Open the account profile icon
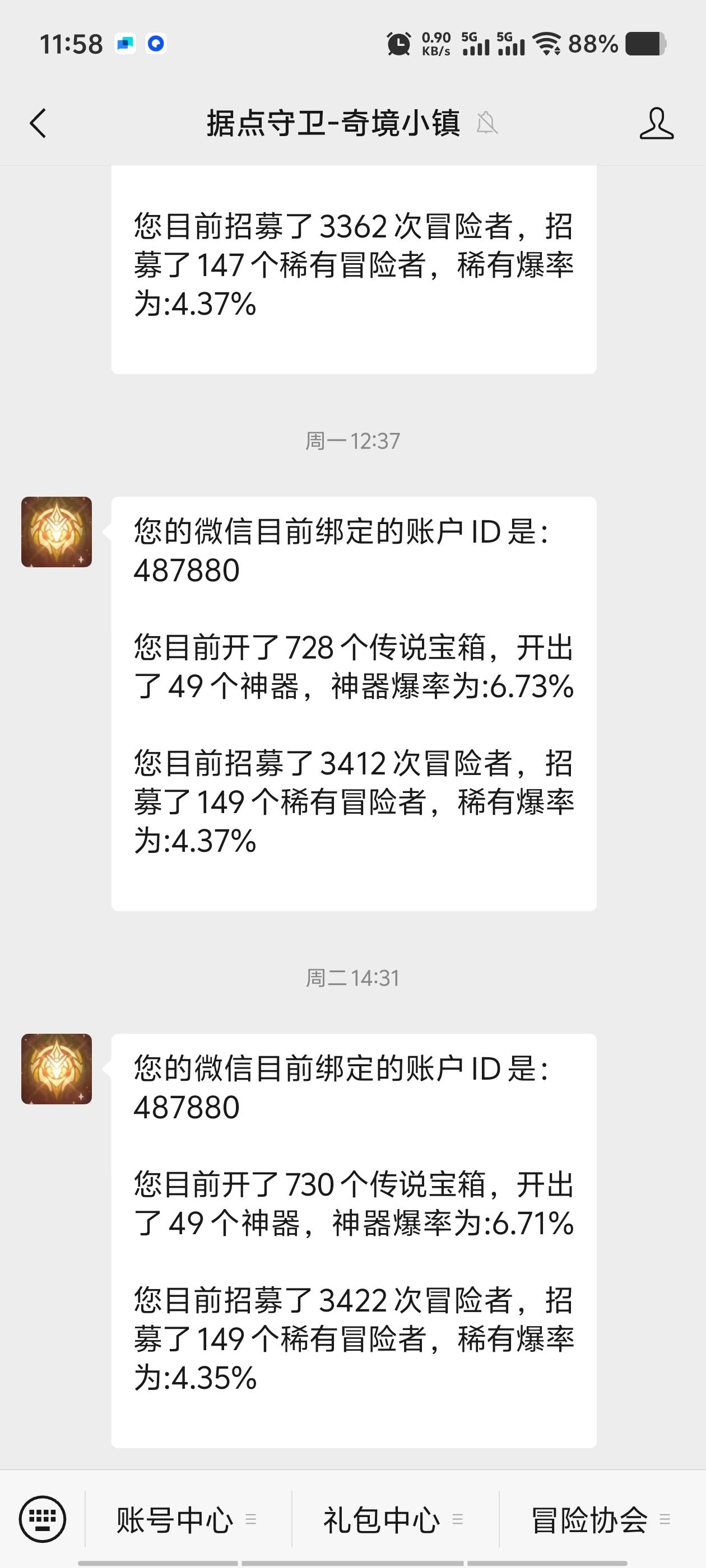 [656, 124]
